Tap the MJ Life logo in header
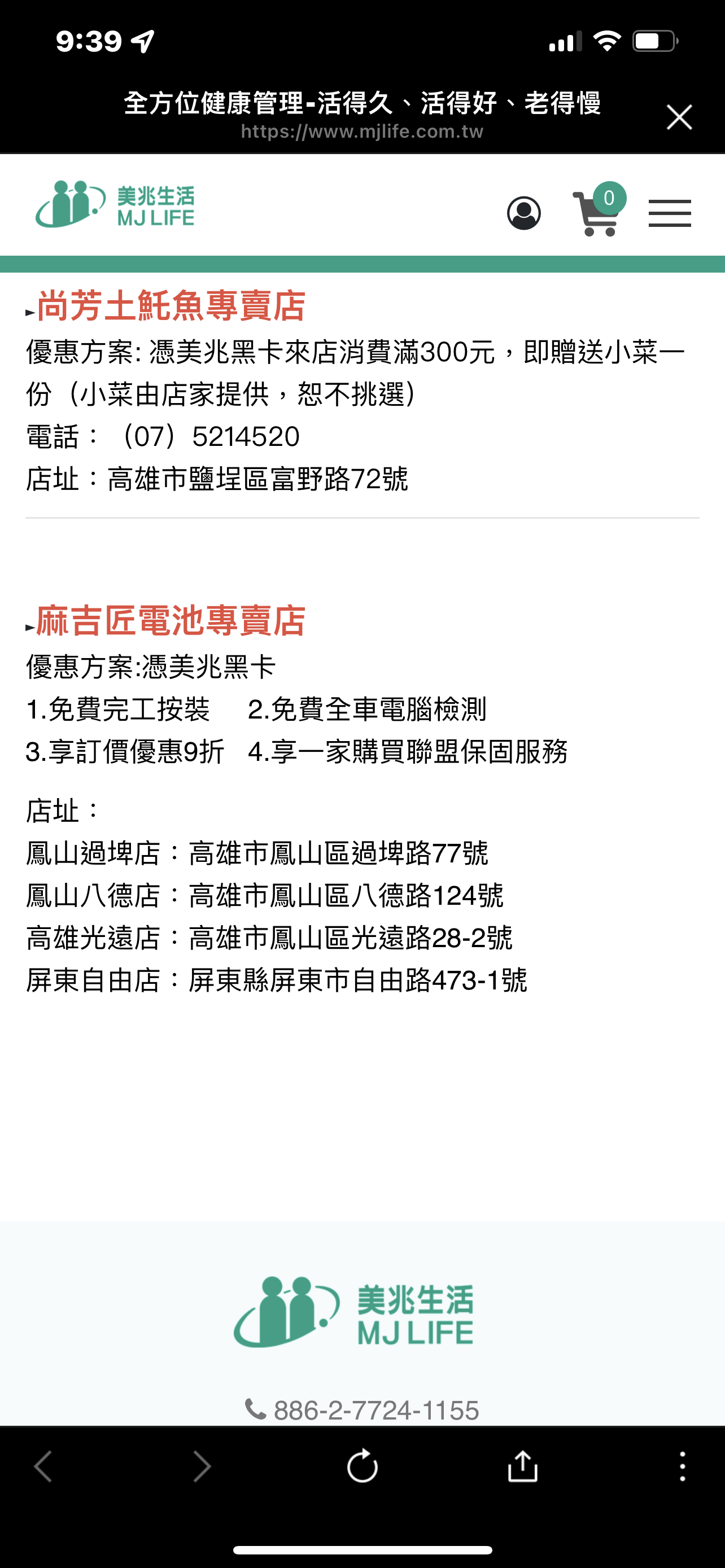Image resolution: width=725 pixels, height=1568 pixels. tap(115, 204)
